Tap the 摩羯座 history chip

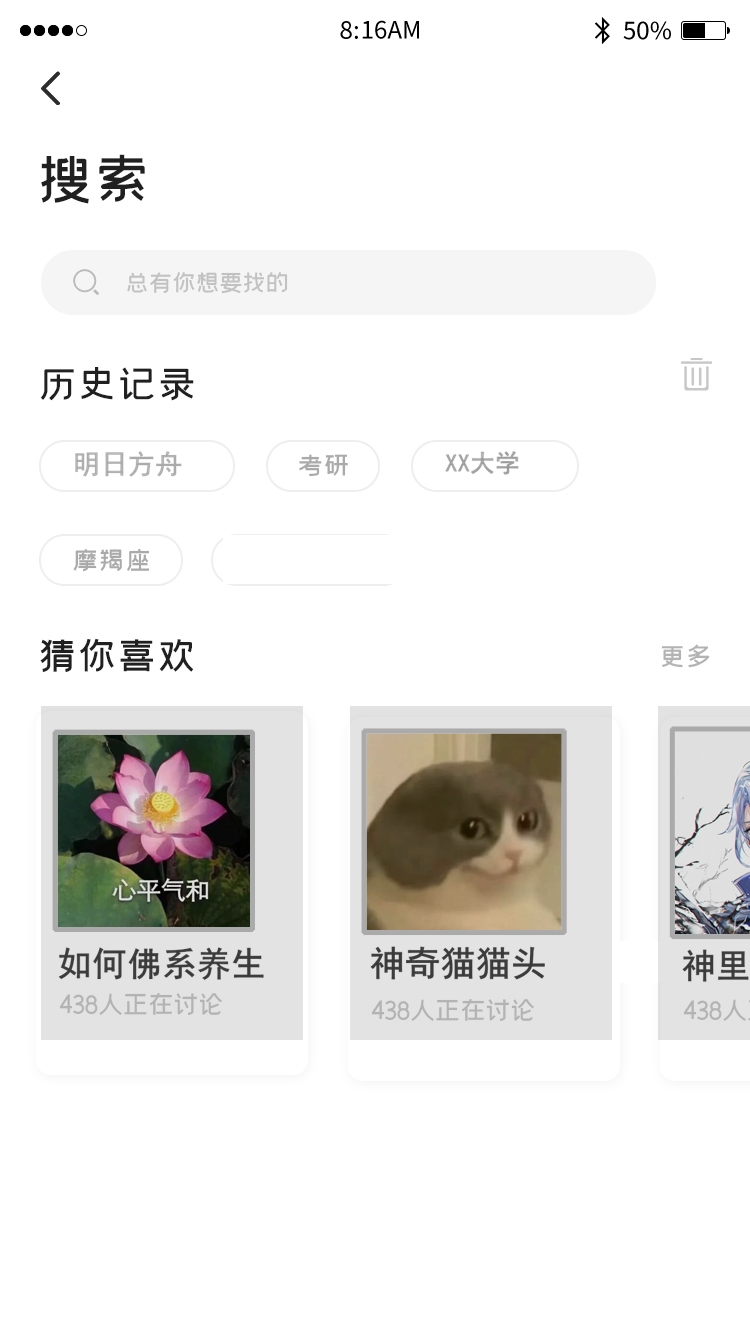tap(111, 560)
